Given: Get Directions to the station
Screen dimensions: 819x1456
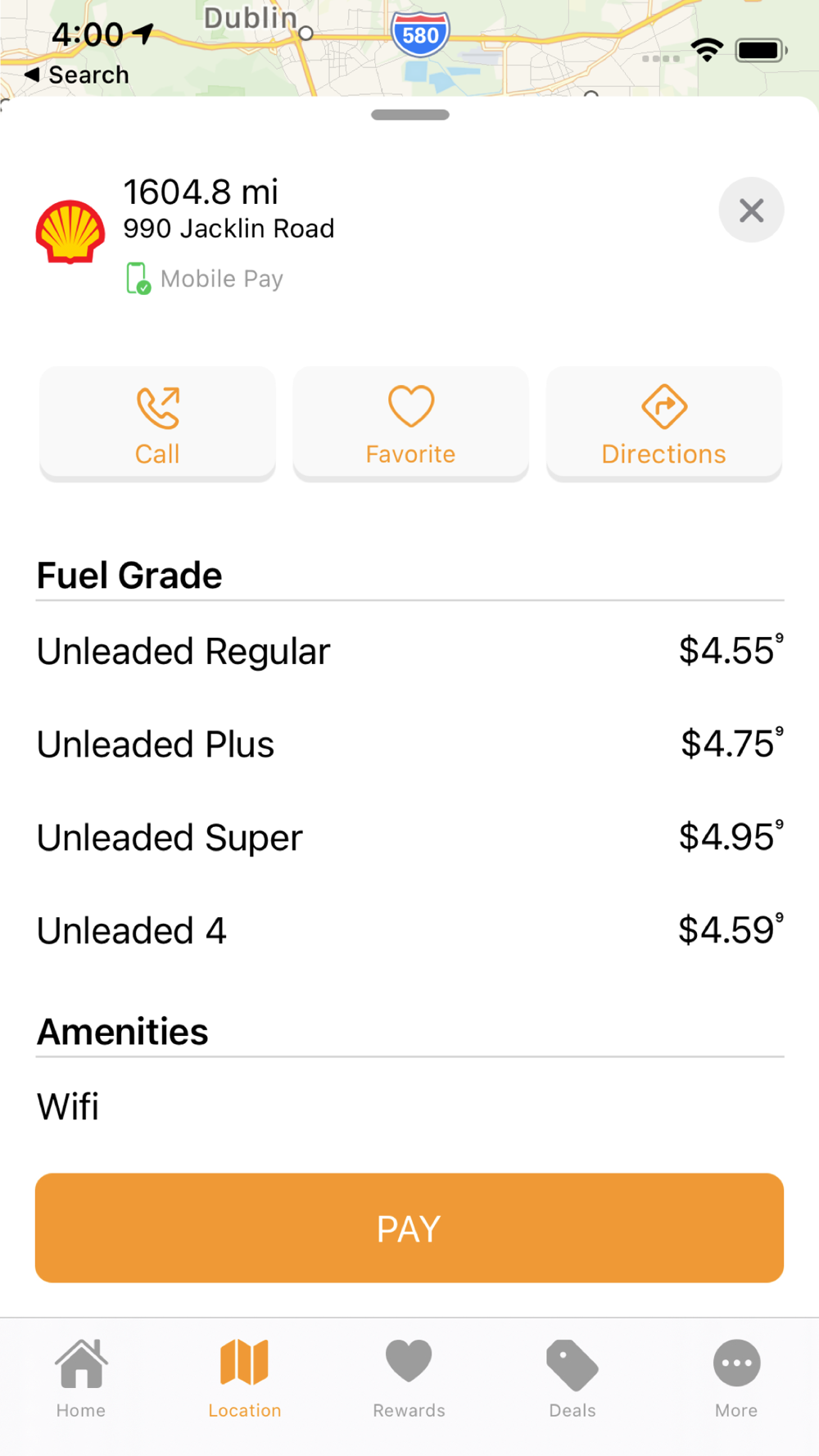Looking at the screenshot, I should pos(663,424).
